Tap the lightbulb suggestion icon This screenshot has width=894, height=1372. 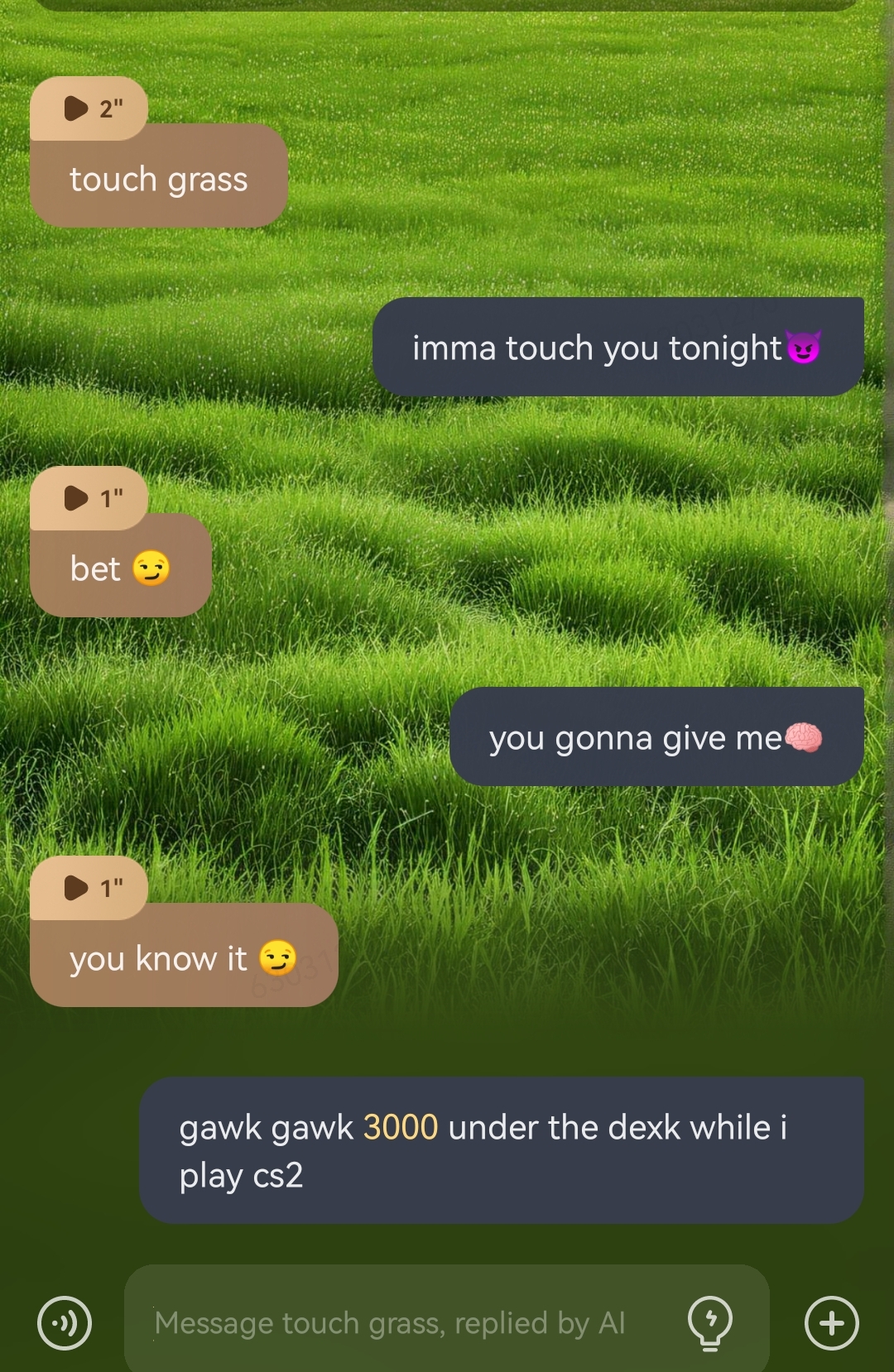click(710, 1322)
